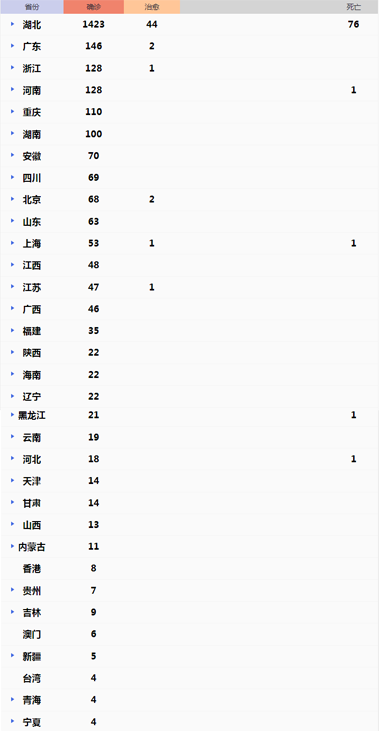
Task: Expand the 湖南 row
Action: [13, 133]
